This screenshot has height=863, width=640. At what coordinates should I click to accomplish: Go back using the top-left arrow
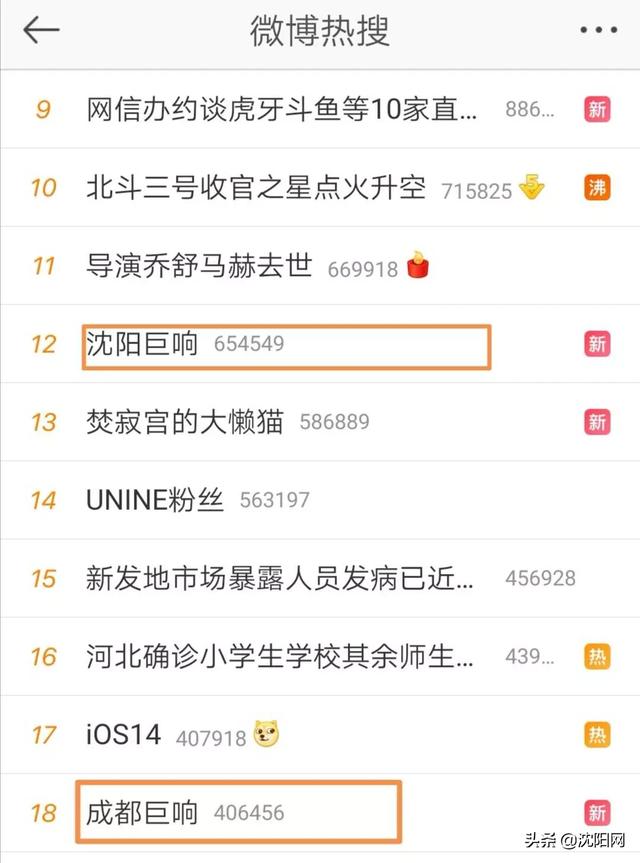(41, 30)
